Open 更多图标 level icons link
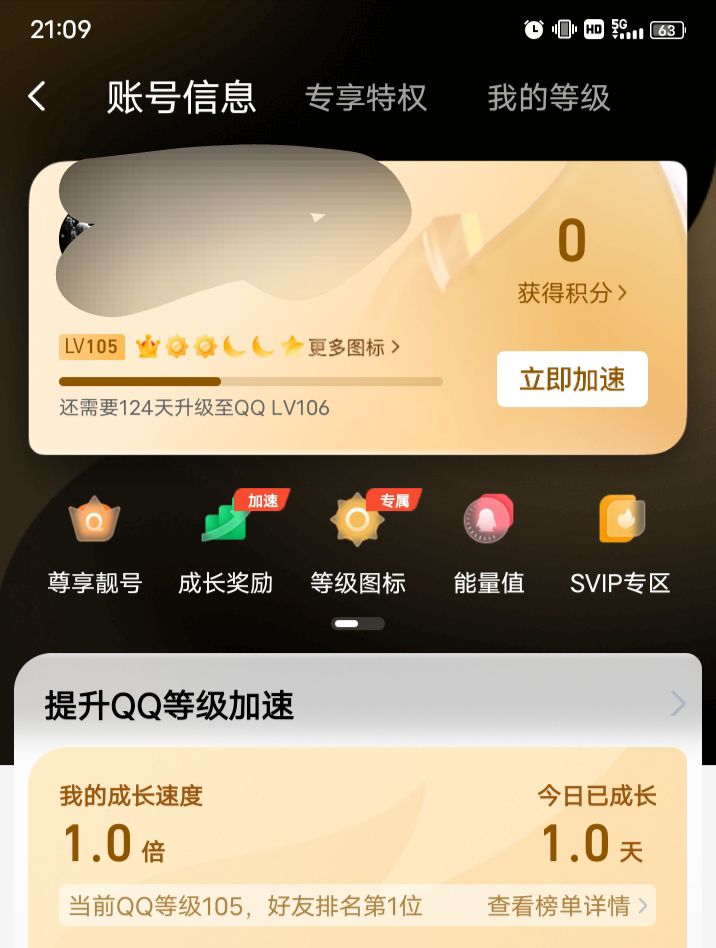The width and height of the screenshot is (716, 948). (x=354, y=347)
